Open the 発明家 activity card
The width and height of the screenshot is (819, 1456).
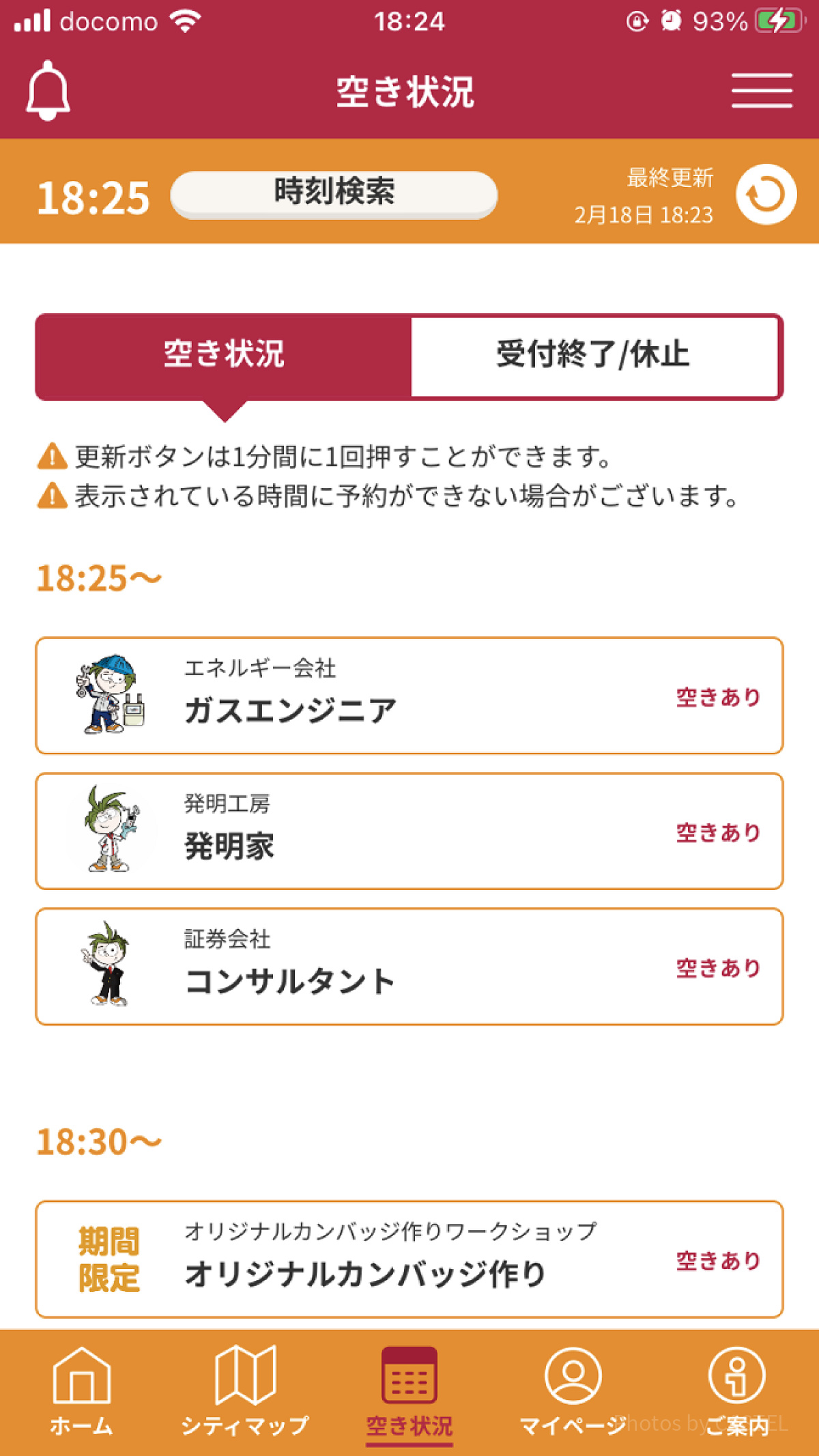[409, 831]
